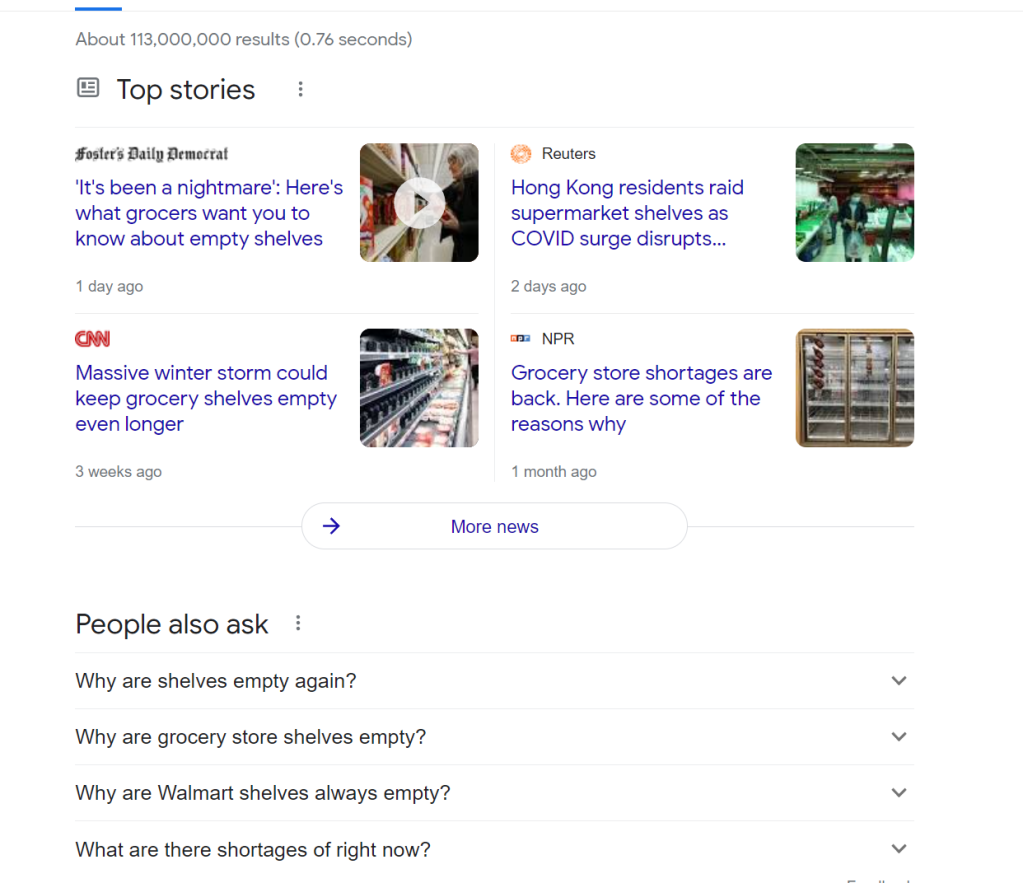Image resolution: width=1023 pixels, height=883 pixels.
Task: Tap the More news button
Action: pyautogui.click(x=494, y=526)
